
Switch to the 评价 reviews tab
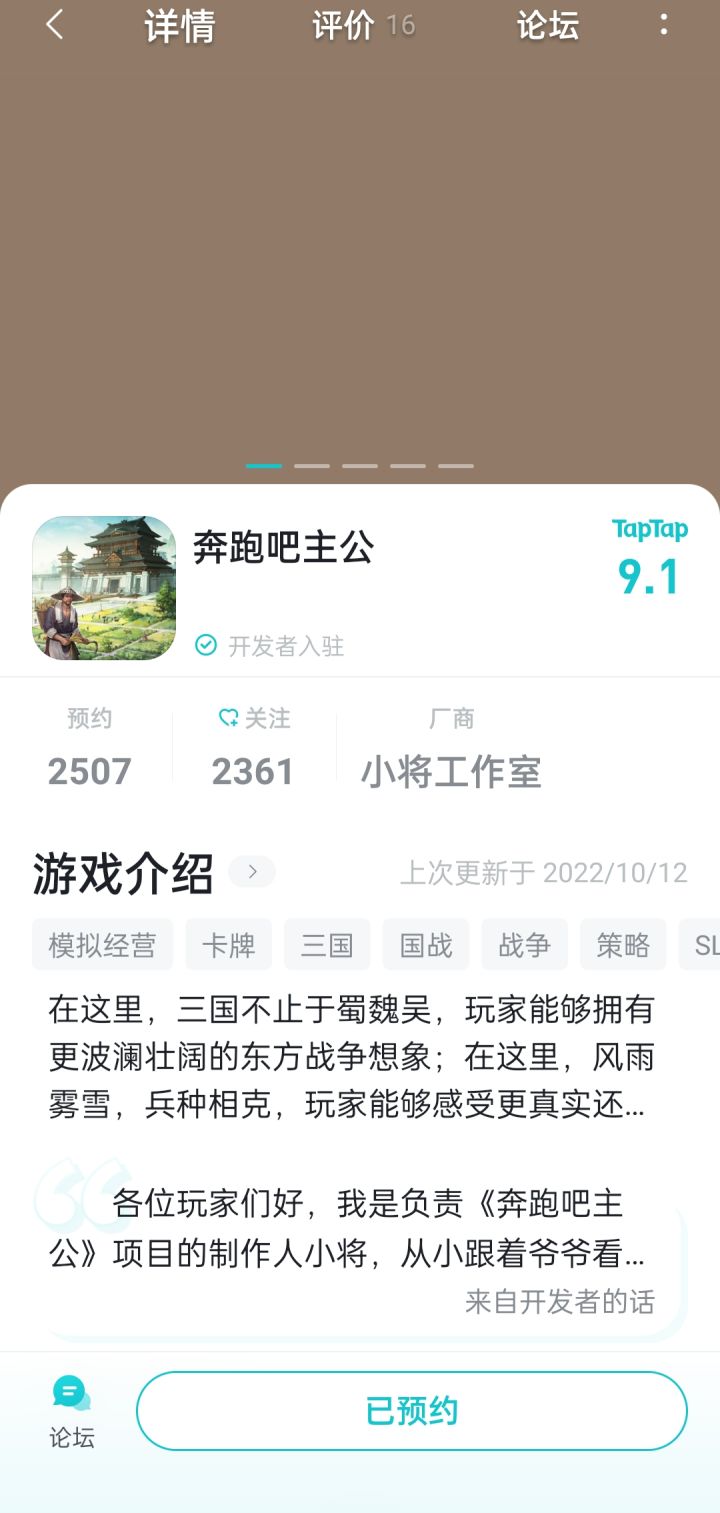coord(344,27)
